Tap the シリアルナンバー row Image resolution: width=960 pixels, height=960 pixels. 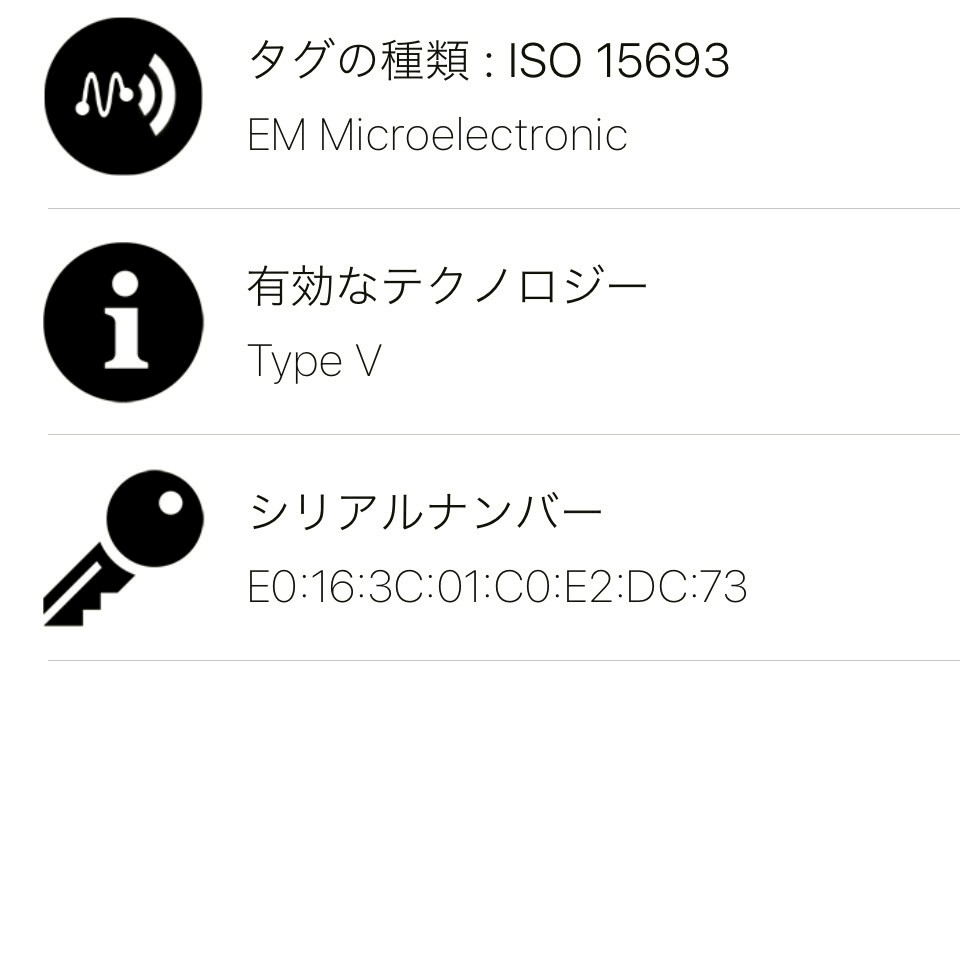coord(497,549)
